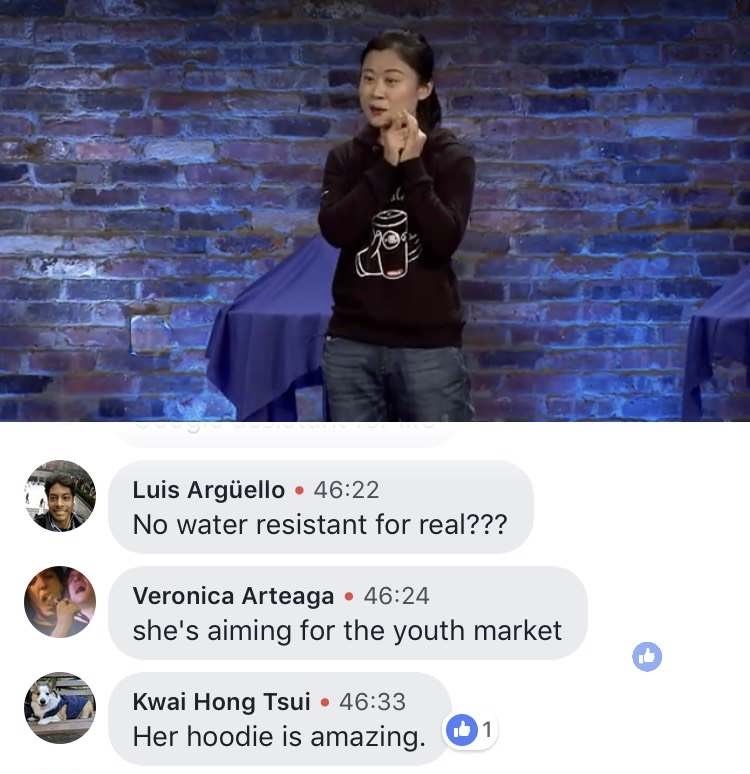Open Veronica Arteaga's profile picture
This screenshot has height=774, width=750.
point(60,602)
